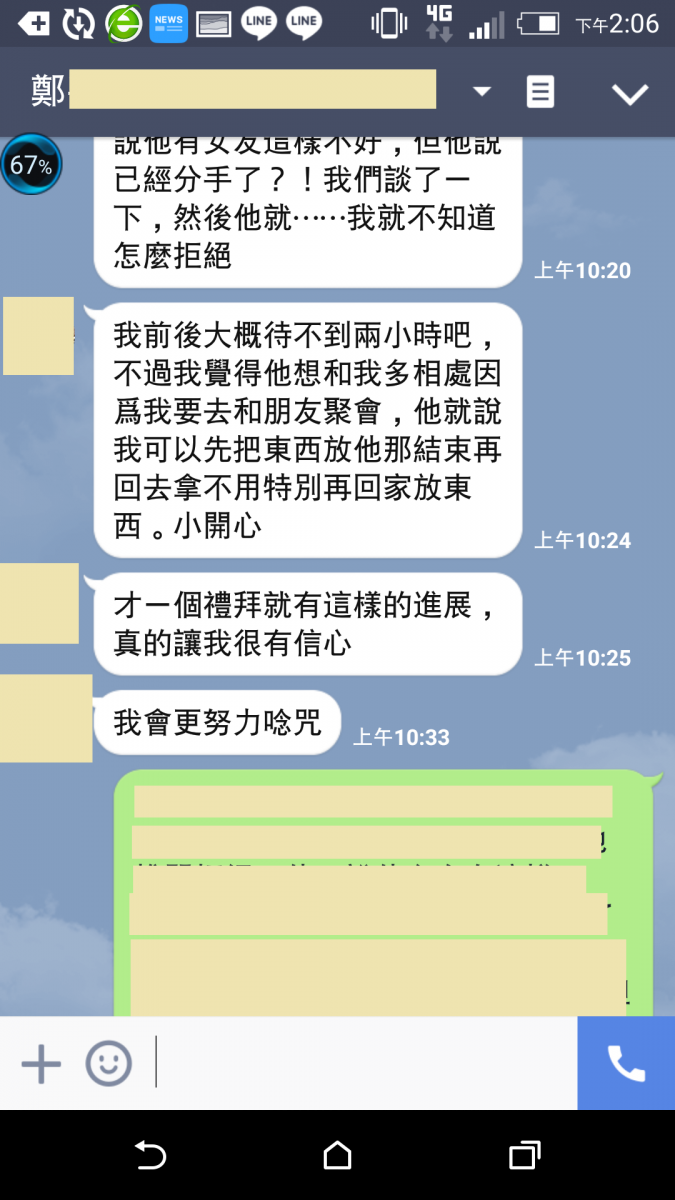The width and height of the screenshot is (675, 1200).
Task: Go back with system back button
Action: tap(150, 1156)
